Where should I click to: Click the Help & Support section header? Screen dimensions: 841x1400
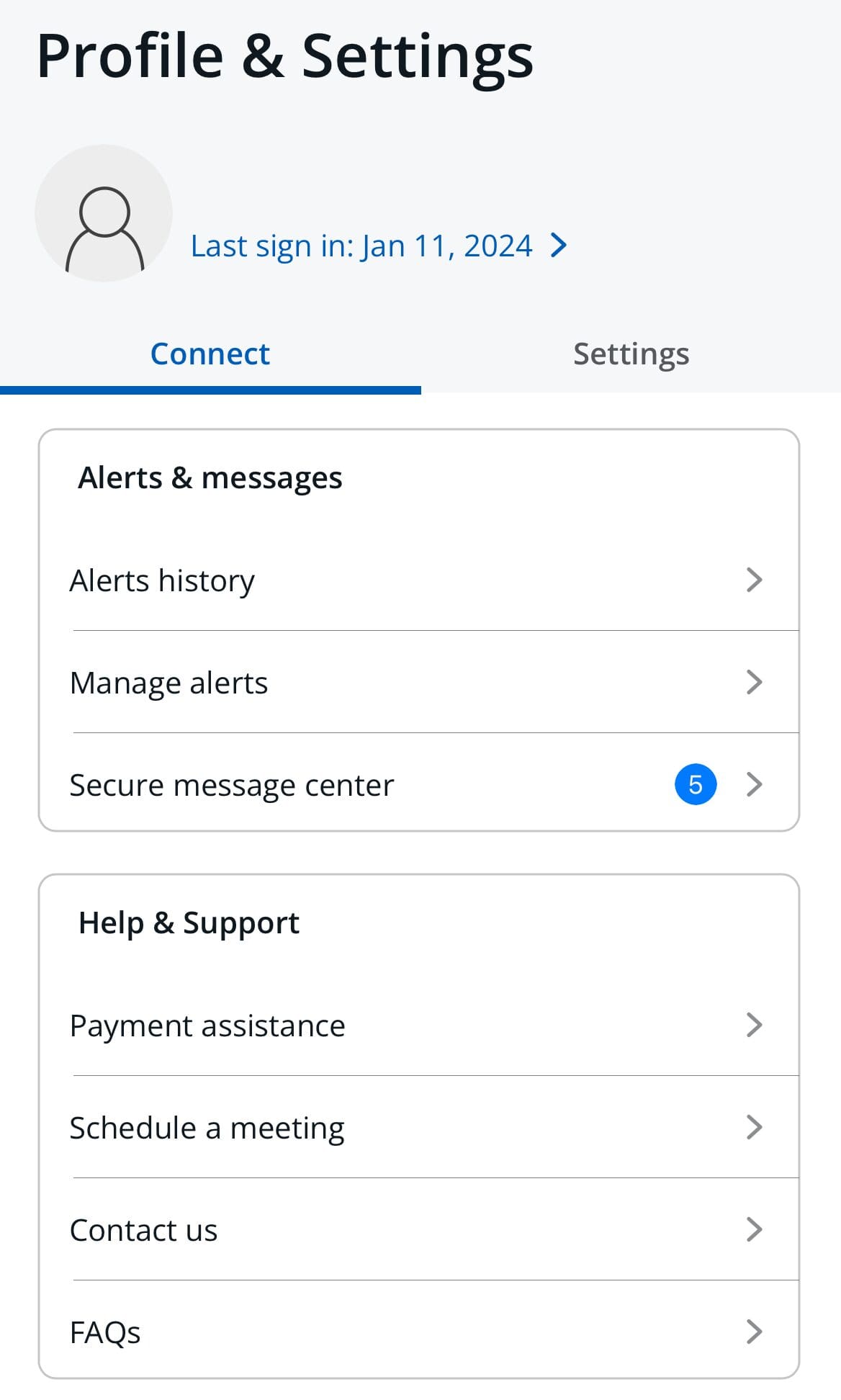pos(189,922)
